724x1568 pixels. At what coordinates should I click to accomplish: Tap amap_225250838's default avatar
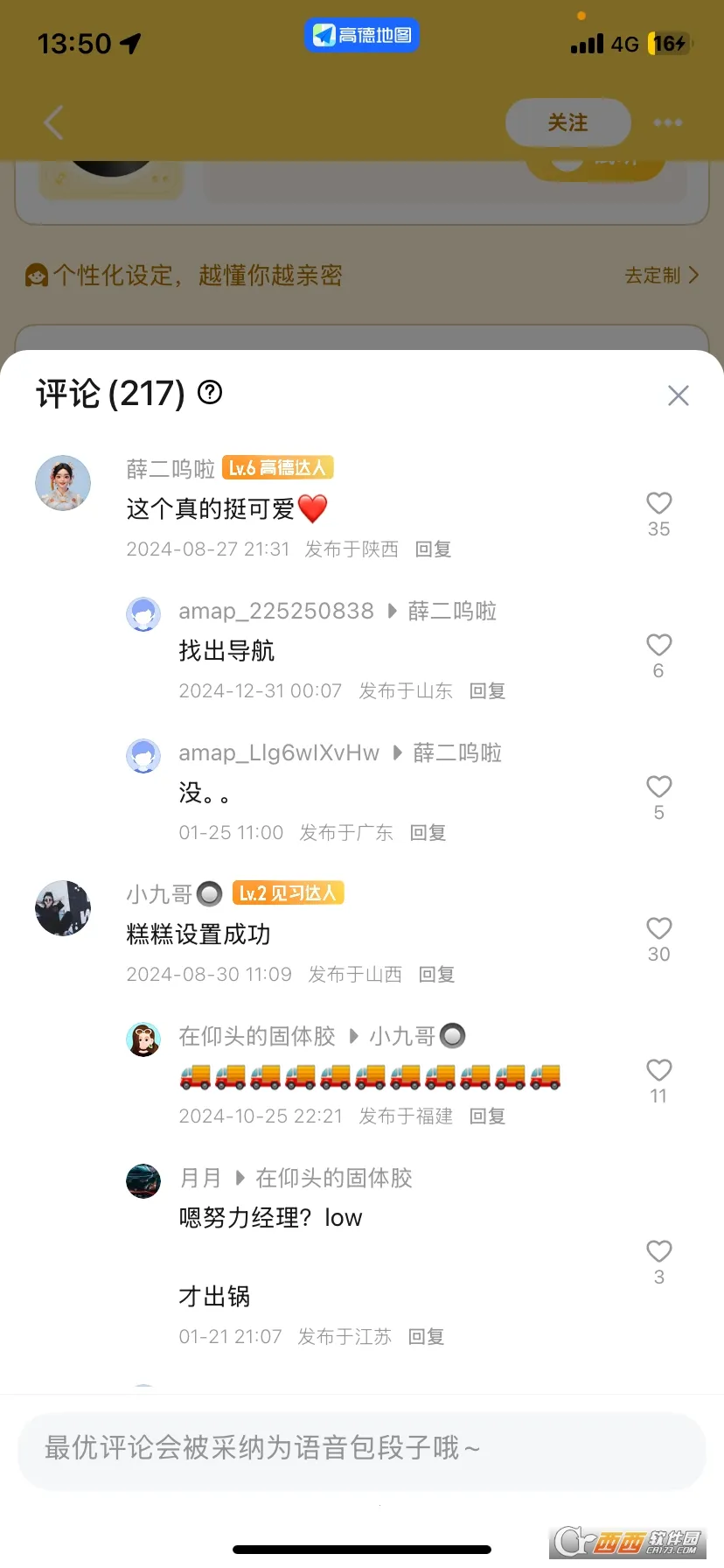tap(143, 613)
